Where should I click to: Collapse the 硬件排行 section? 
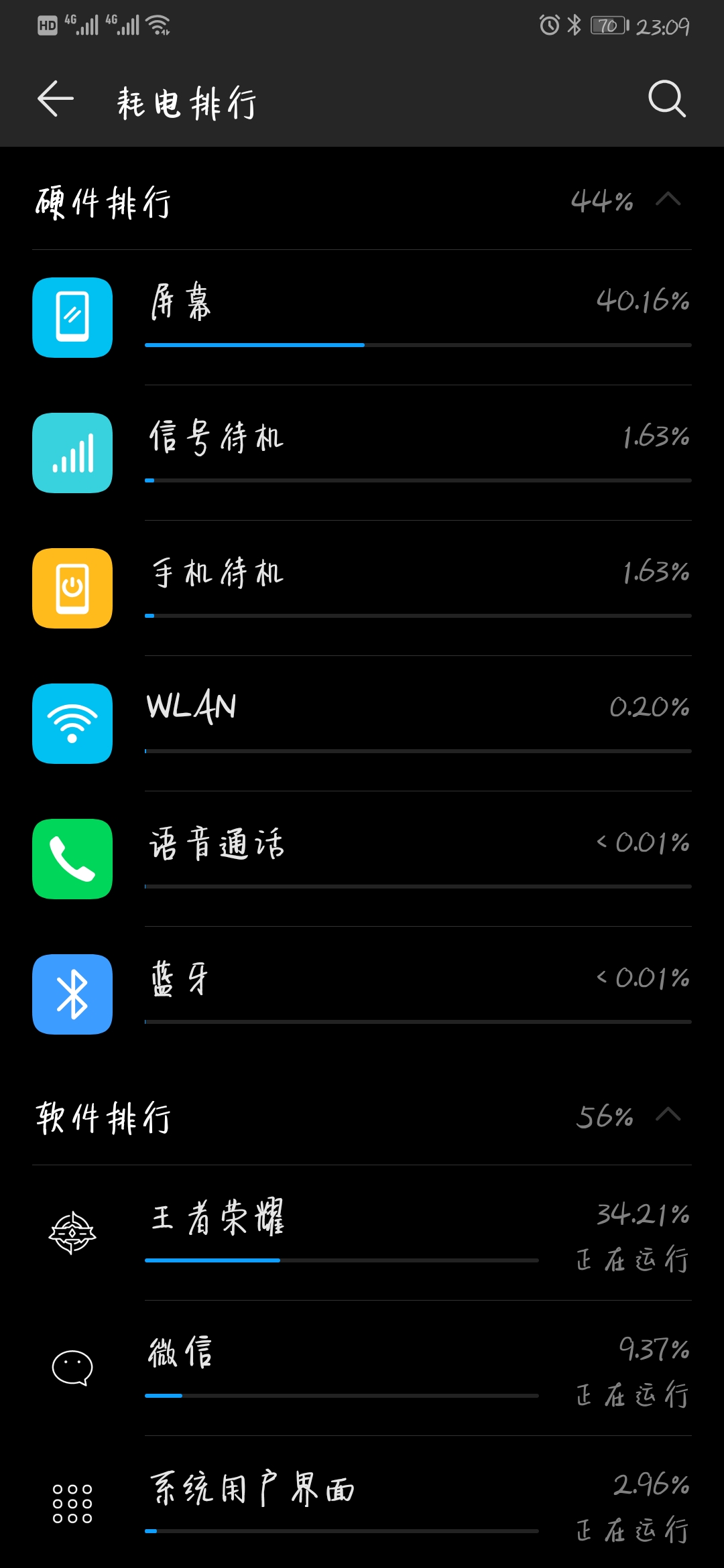coord(668,200)
